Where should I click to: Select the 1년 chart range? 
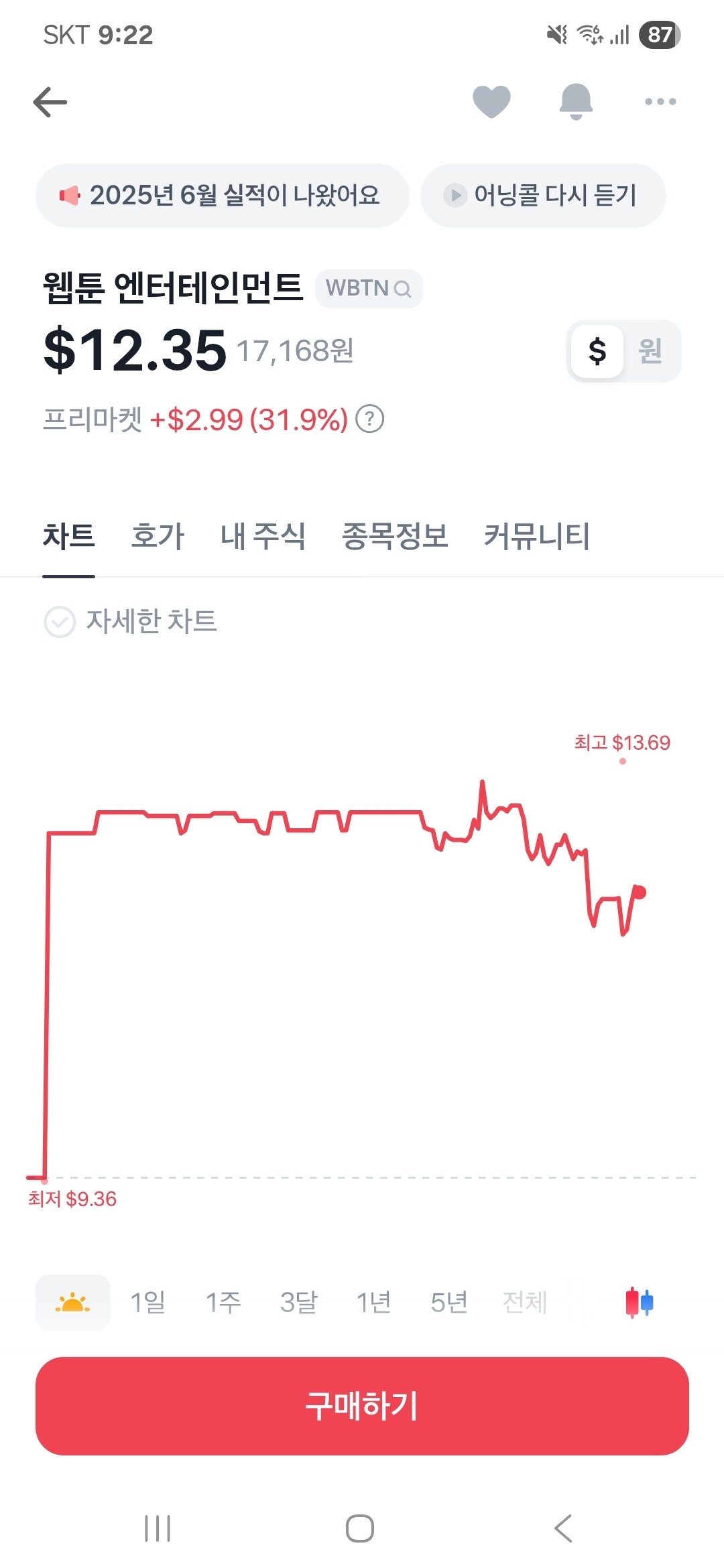coord(373,1302)
